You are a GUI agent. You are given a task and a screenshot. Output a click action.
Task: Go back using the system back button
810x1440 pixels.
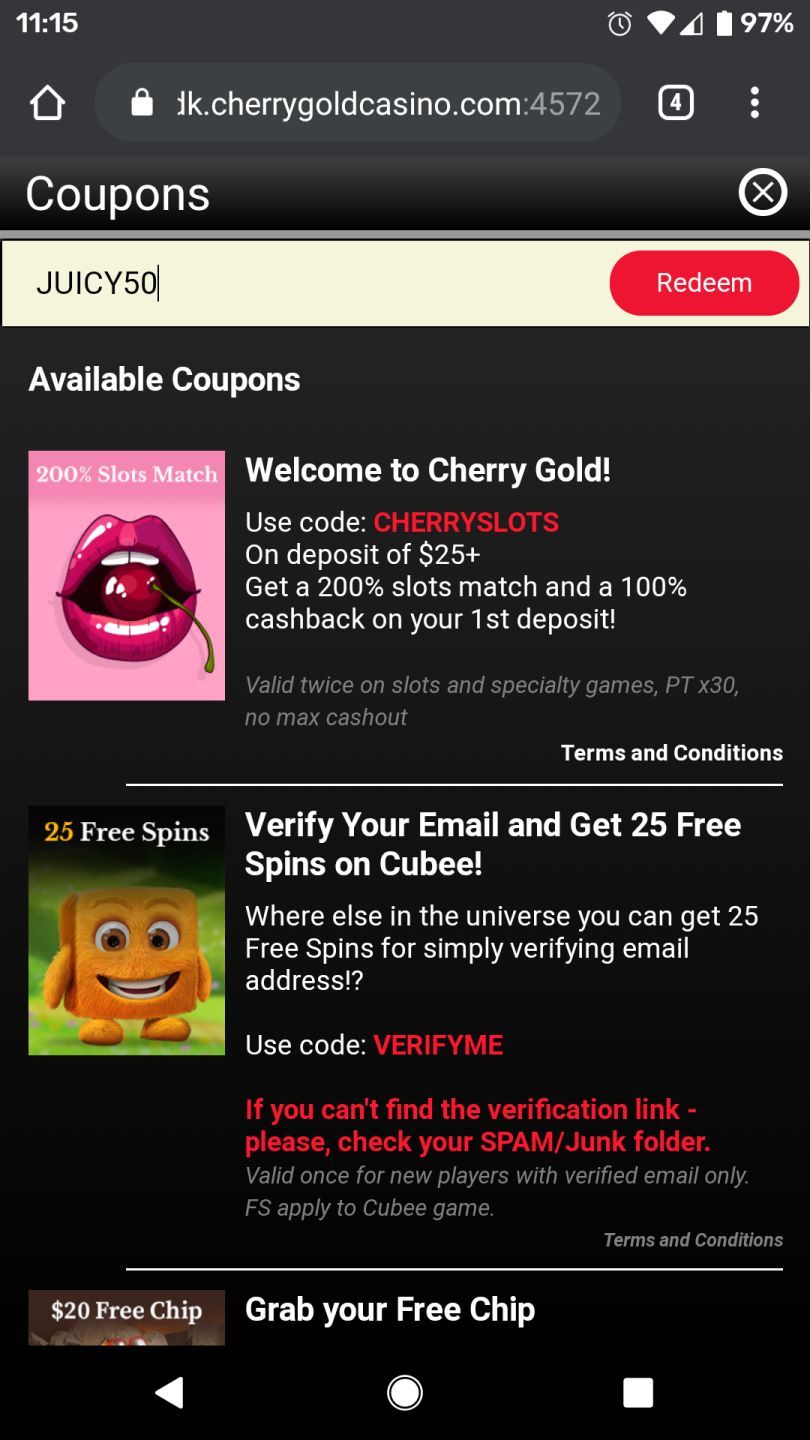170,1392
